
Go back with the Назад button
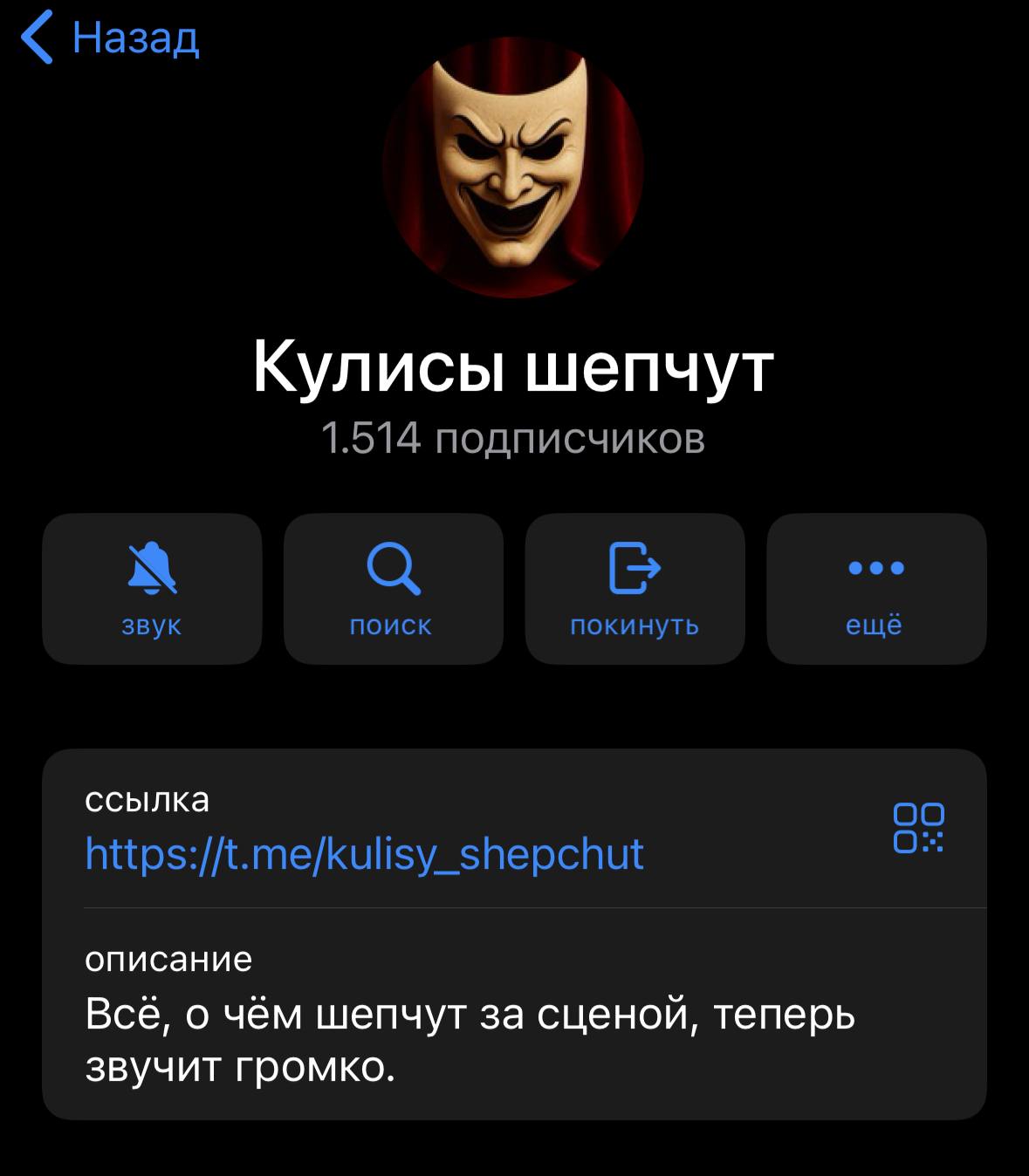(111, 38)
